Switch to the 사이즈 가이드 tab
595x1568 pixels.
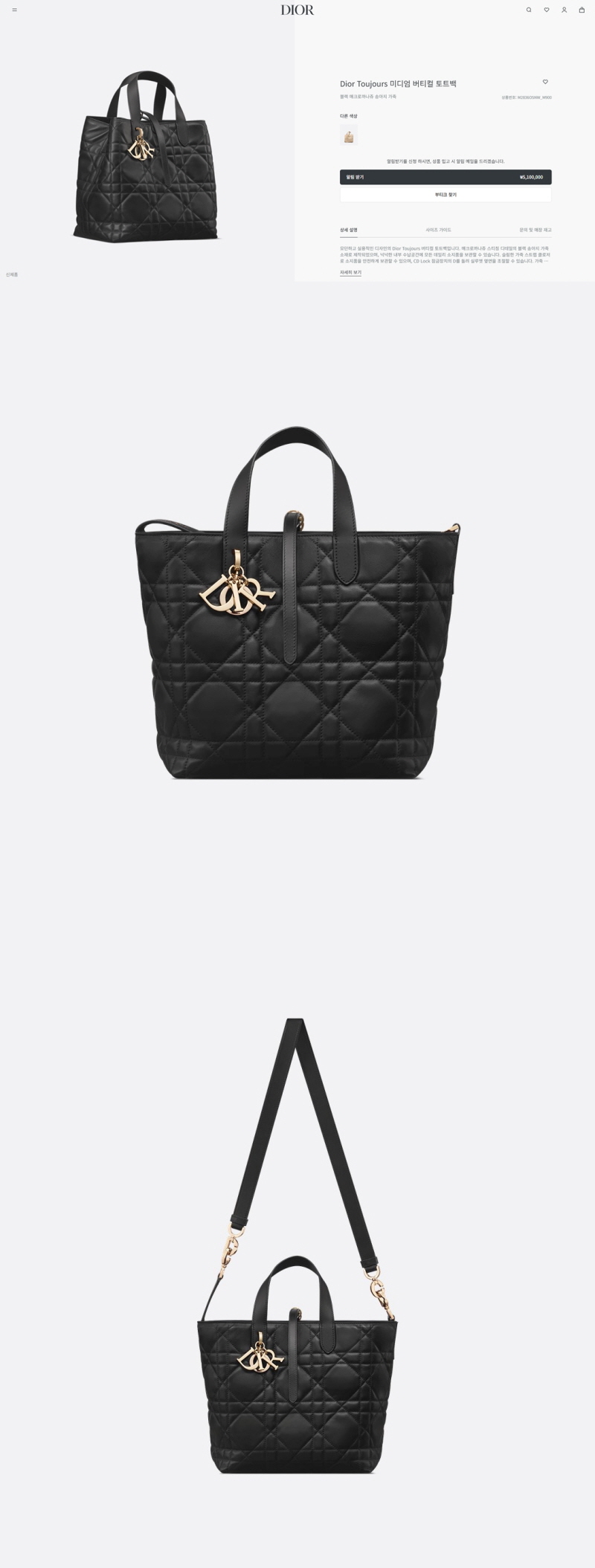point(438,230)
